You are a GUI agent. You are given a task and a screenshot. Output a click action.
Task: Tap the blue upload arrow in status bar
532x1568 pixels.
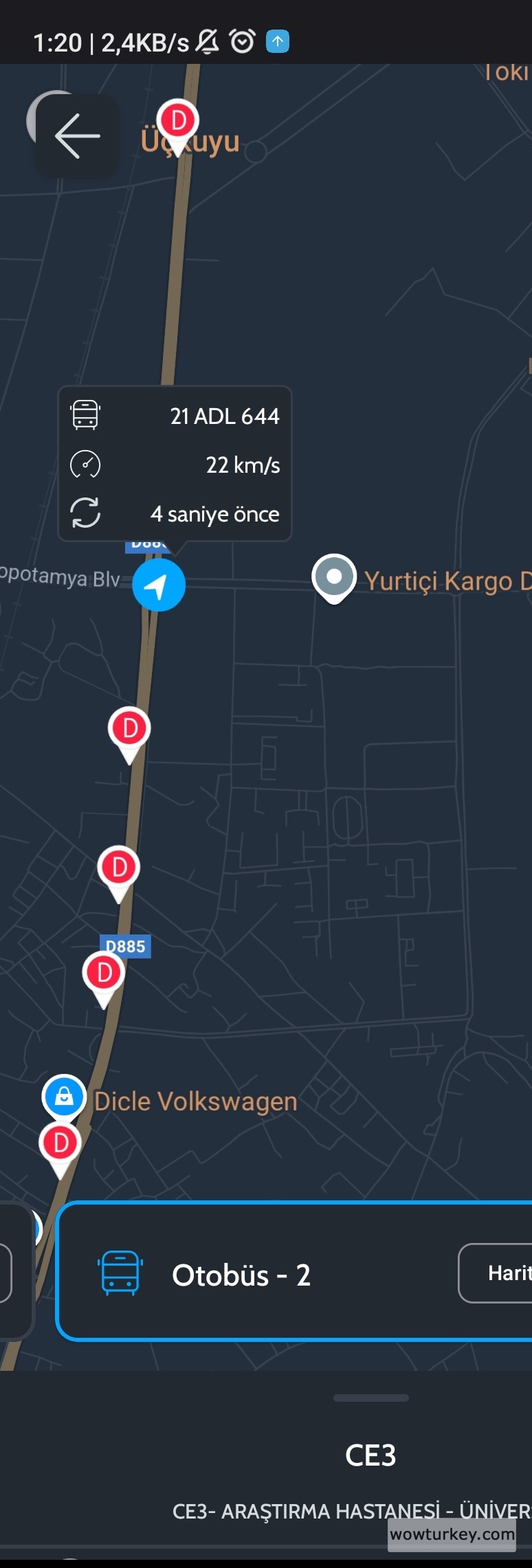pyautogui.click(x=277, y=43)
